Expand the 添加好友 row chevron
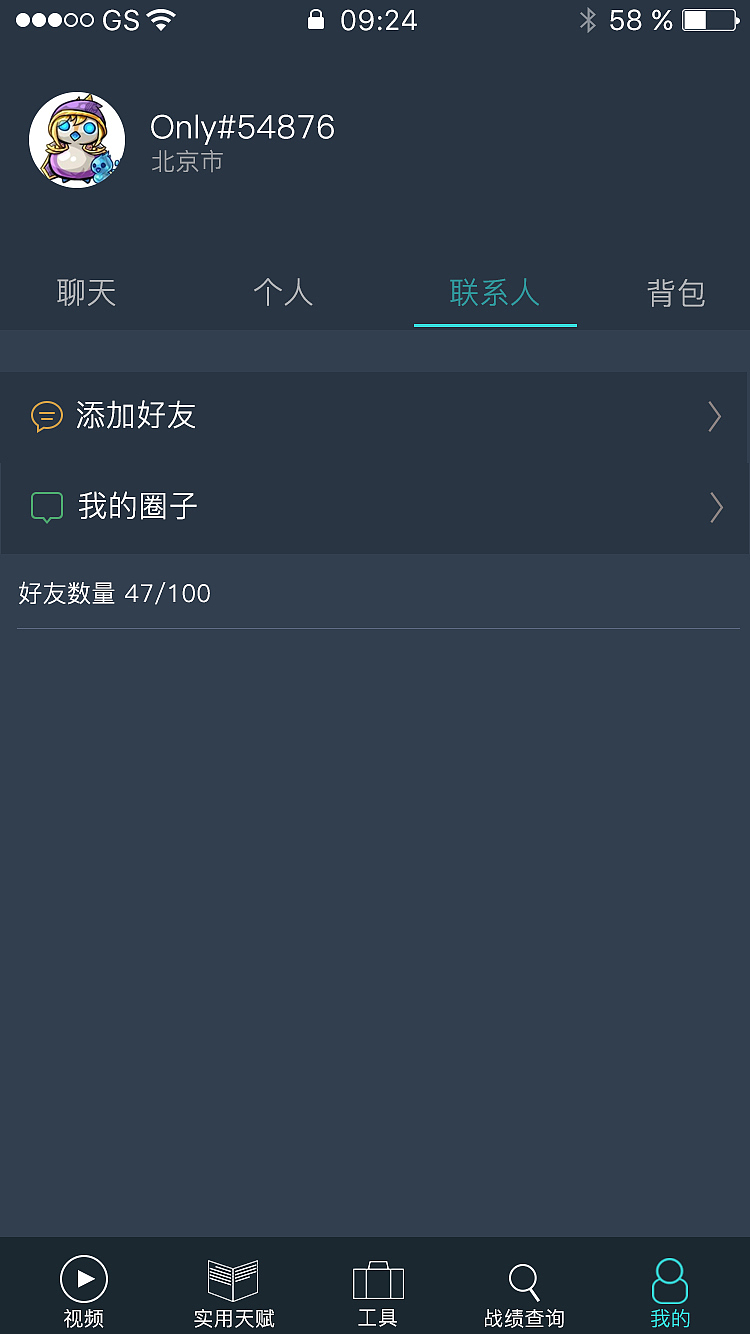Viewport: 750px width, 1334px height. pos(715,416)
